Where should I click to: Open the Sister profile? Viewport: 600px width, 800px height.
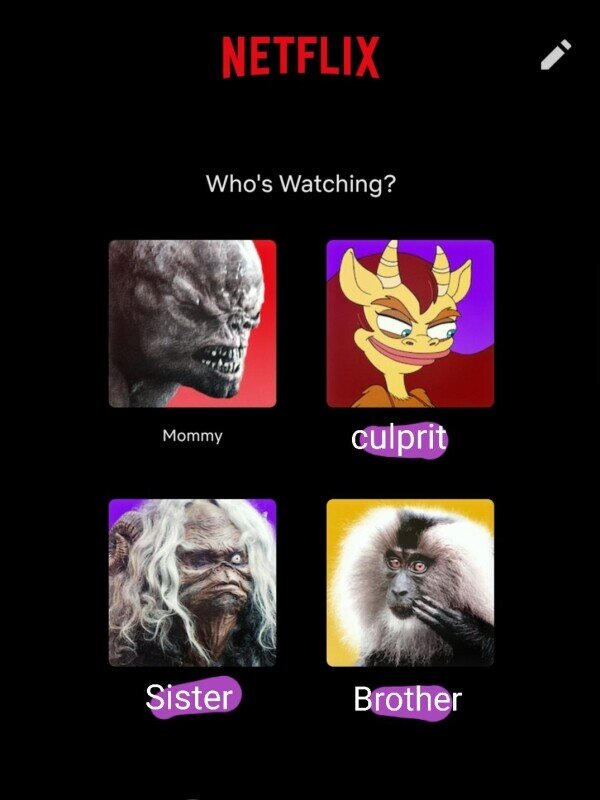(192, 582)
